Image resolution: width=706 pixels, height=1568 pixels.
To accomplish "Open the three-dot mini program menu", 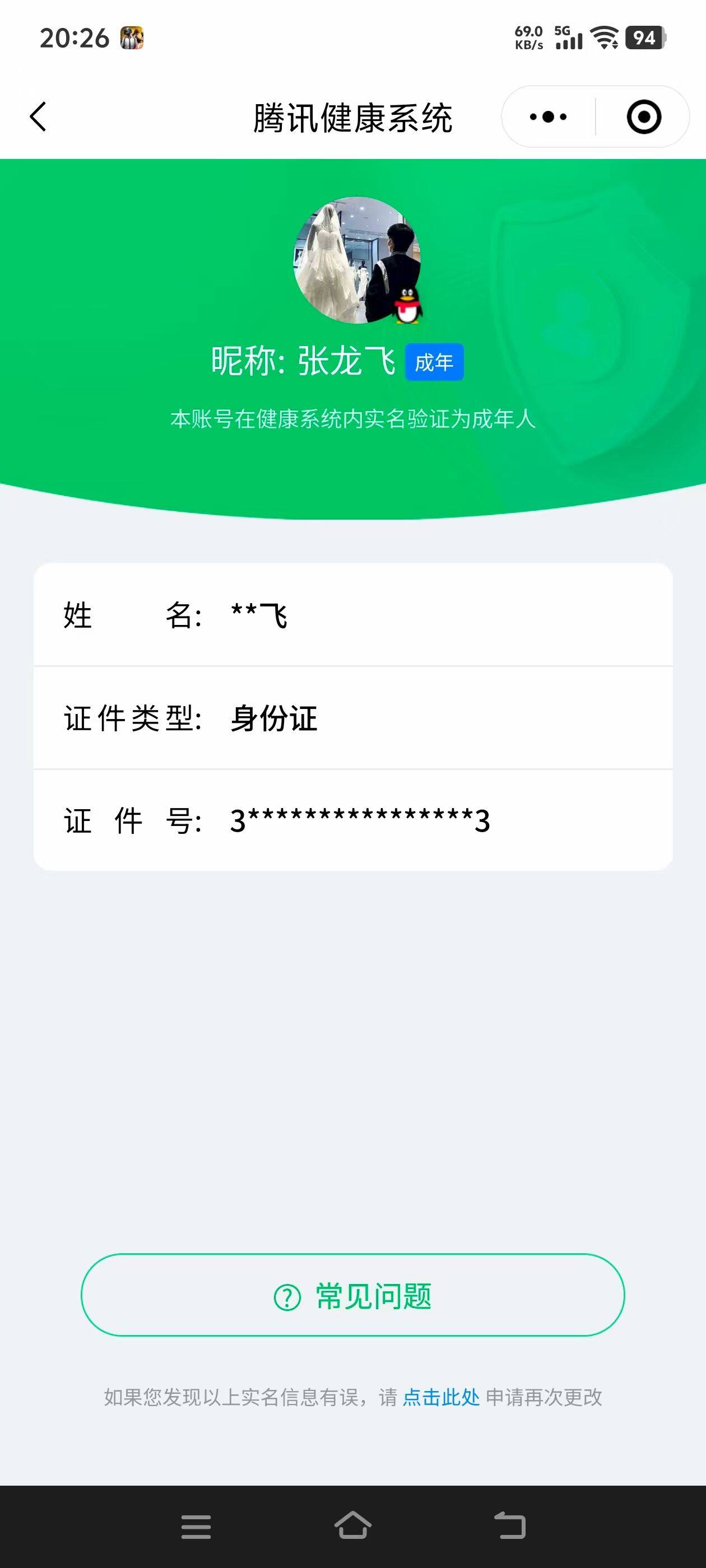I will 547,116.
